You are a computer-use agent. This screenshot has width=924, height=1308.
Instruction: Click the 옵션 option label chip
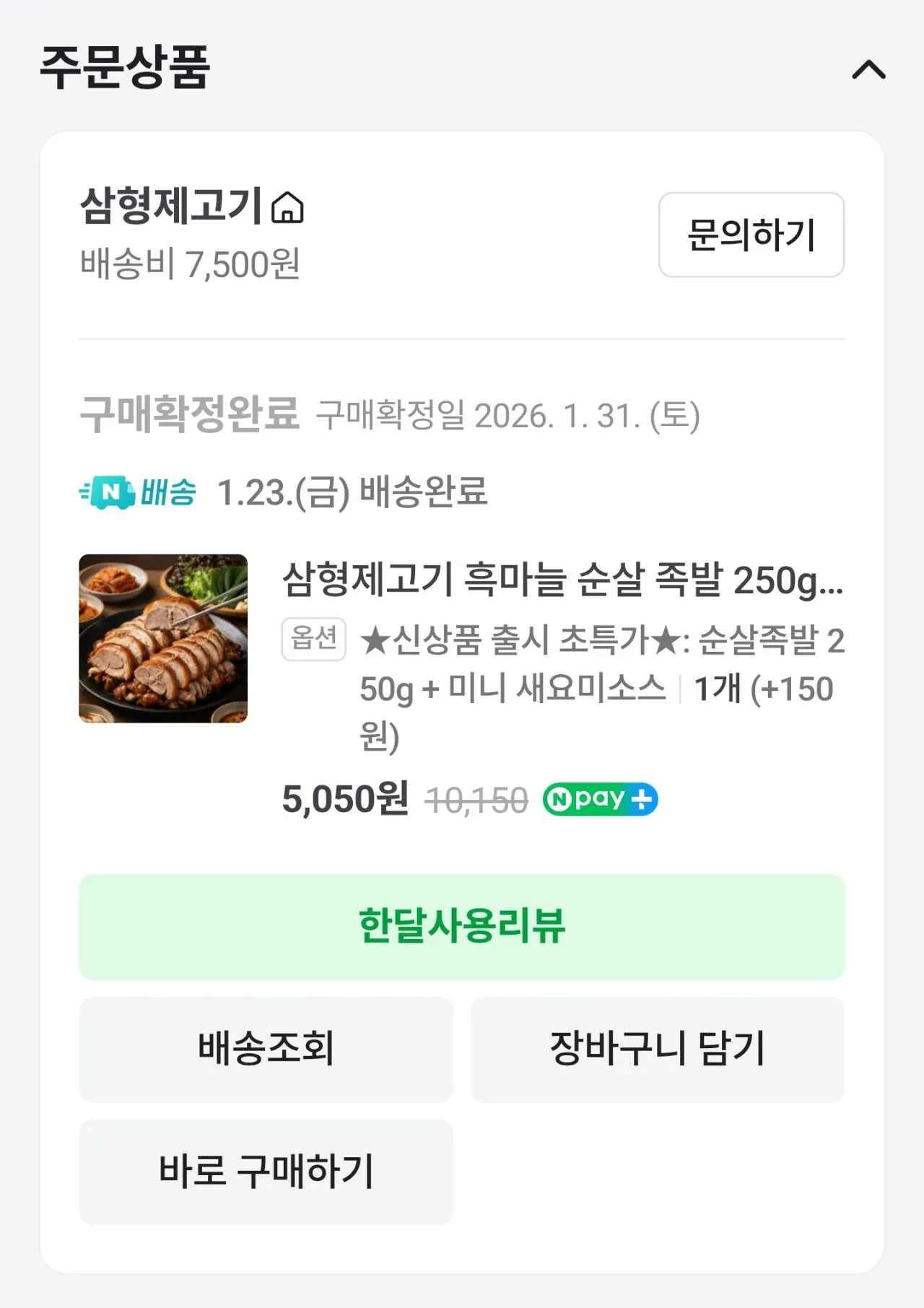pyautogui.click(x=314, y=640)
